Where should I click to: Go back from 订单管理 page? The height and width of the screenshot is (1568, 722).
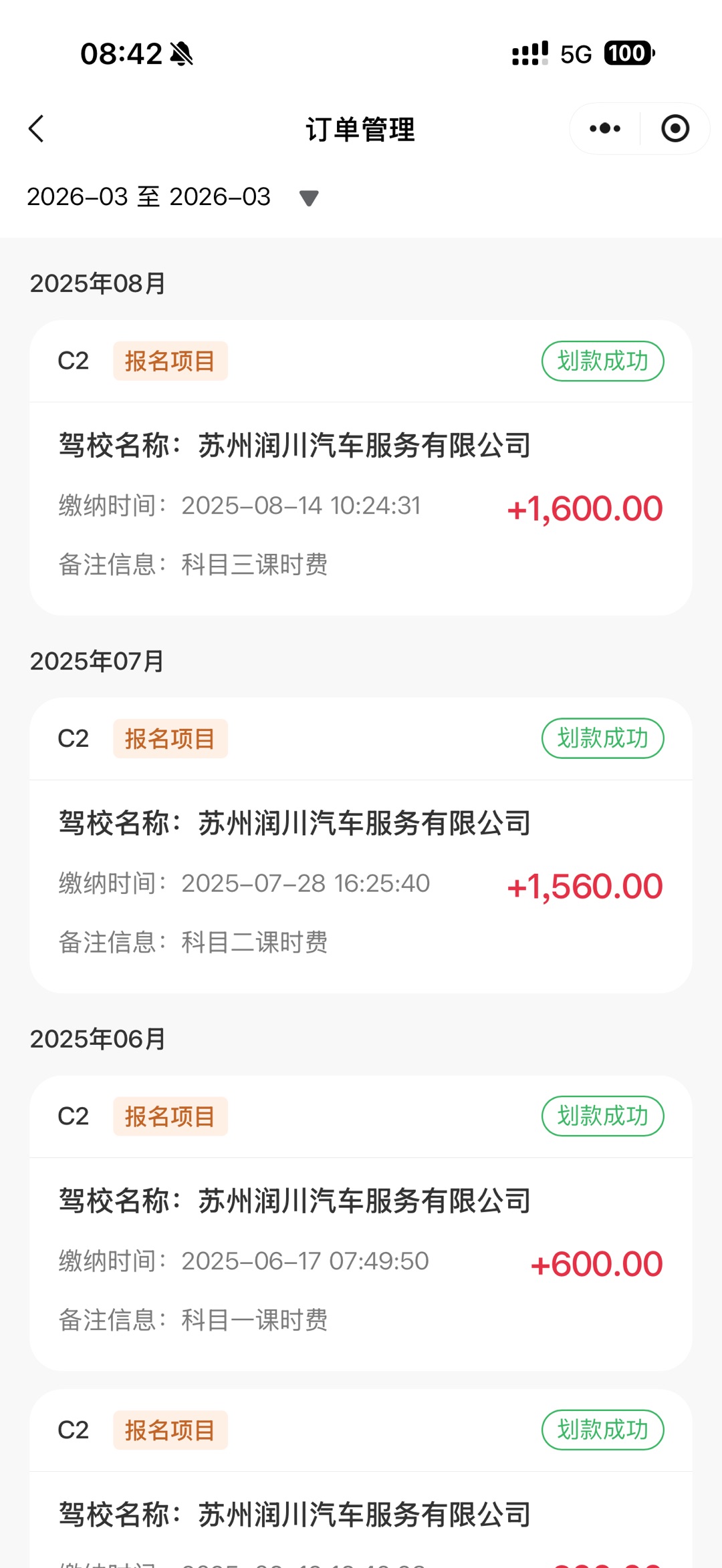tap(37, 129)
